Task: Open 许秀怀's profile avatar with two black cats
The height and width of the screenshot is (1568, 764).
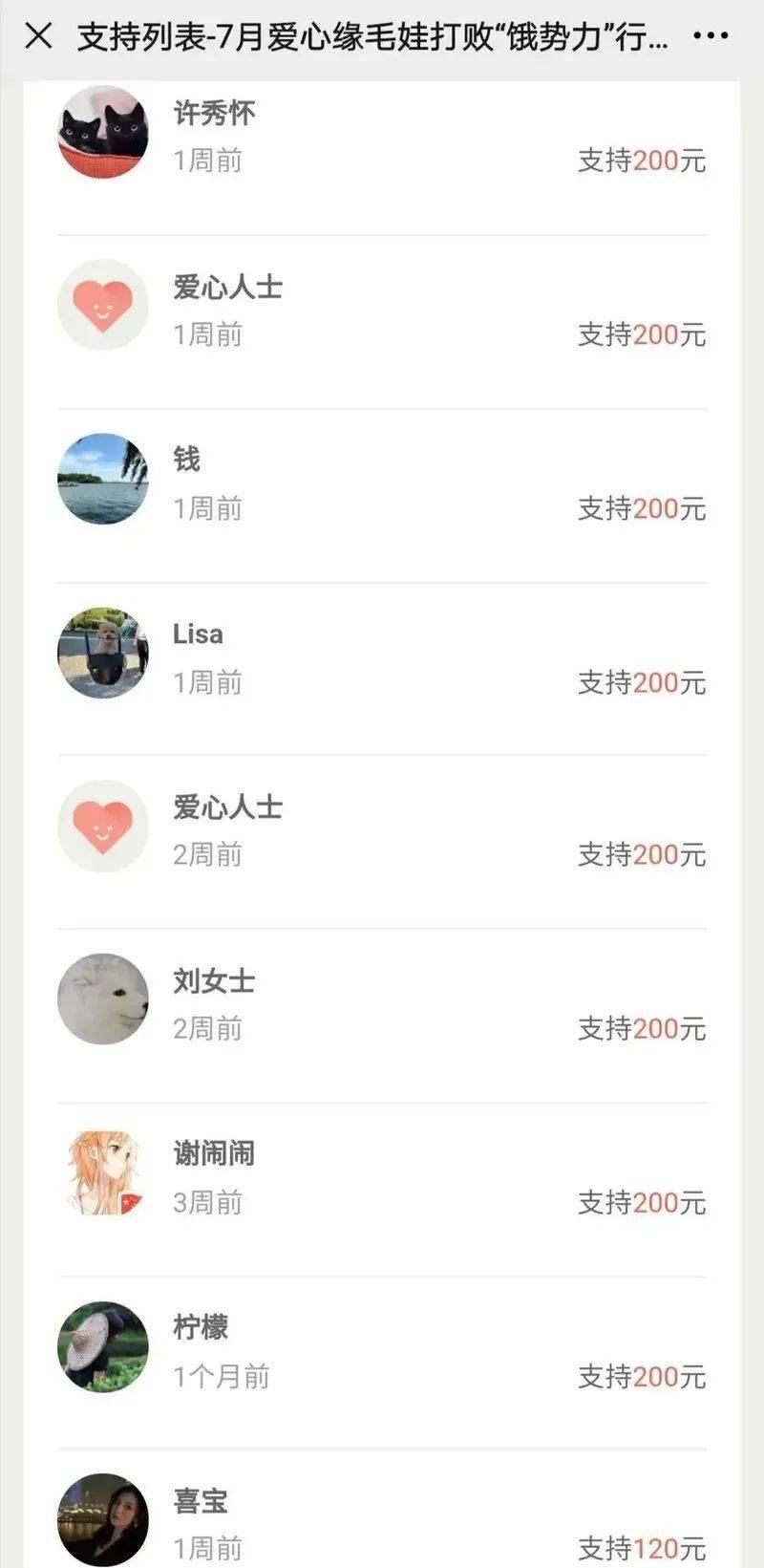Action: pos(102,132)
